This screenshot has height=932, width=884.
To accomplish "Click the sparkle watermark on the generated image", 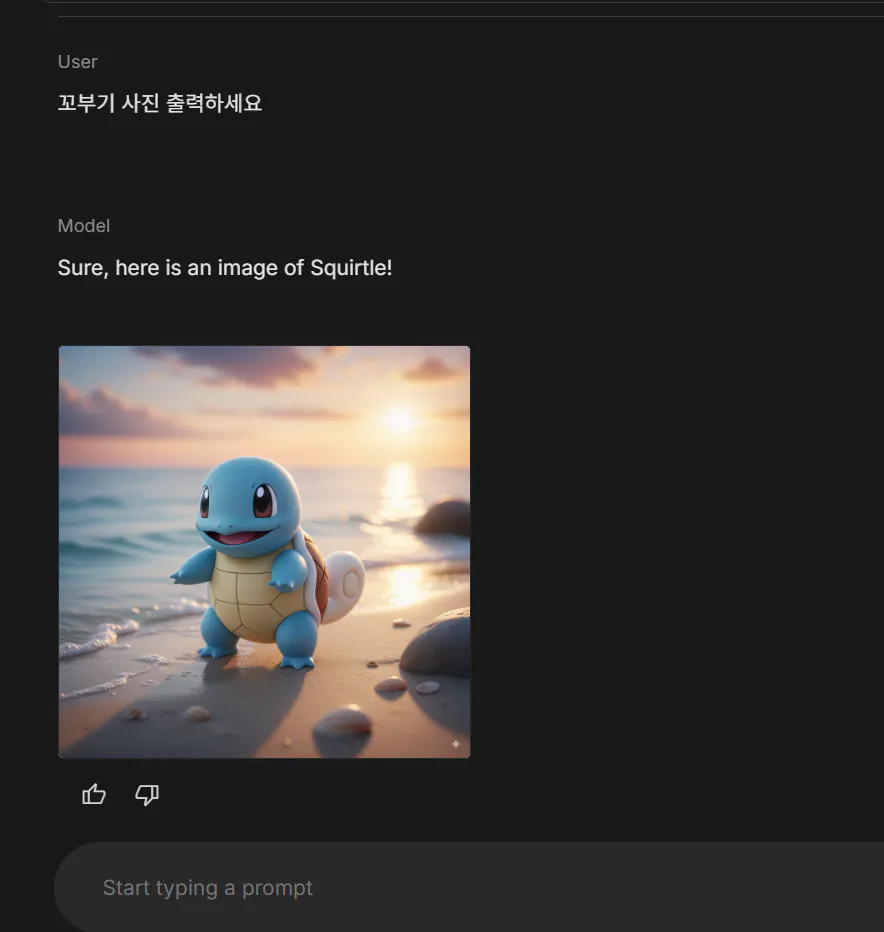I will pyautogui.click(x=458, y=745).
